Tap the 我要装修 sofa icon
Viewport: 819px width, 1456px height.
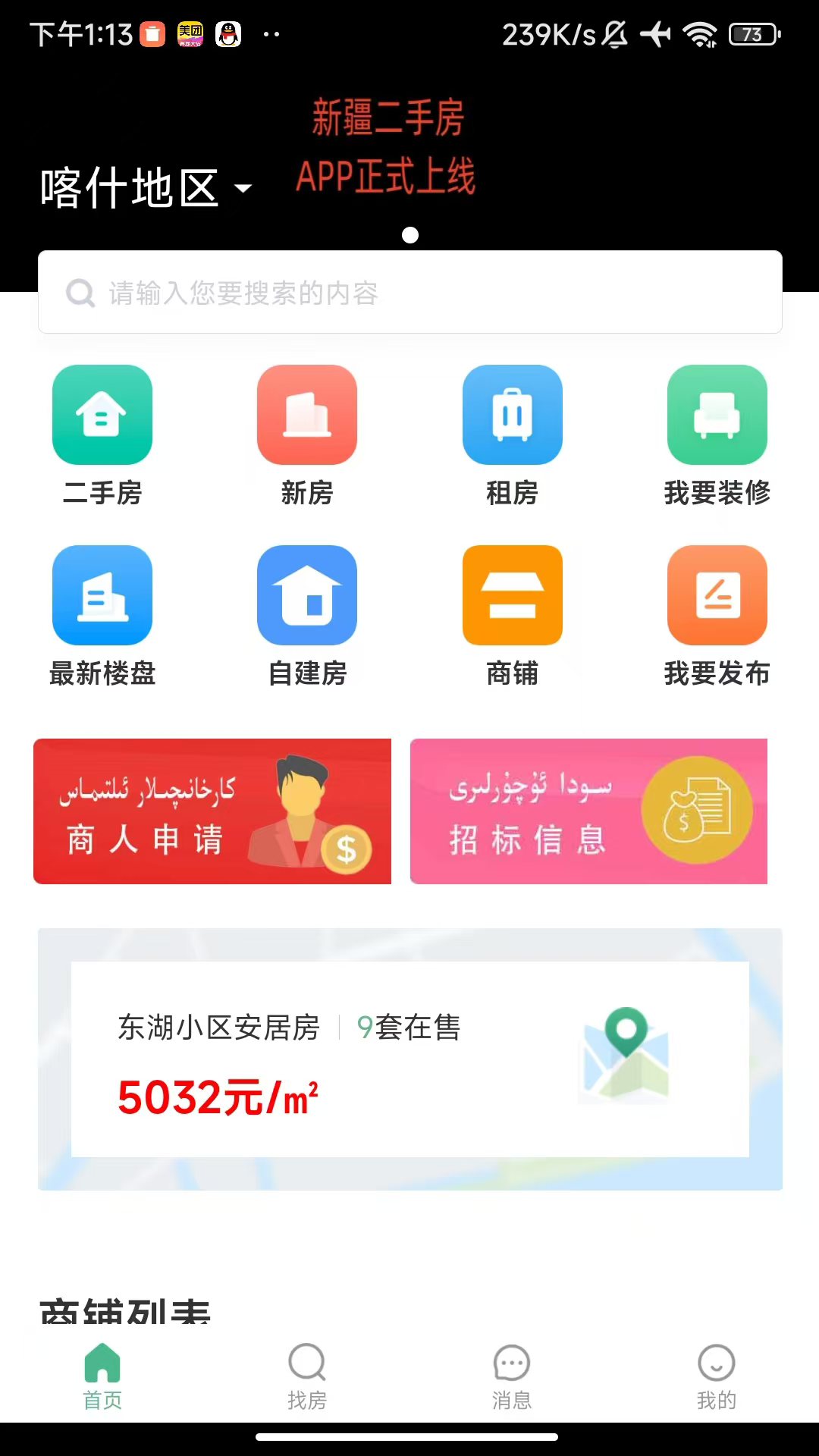[717, 415]
